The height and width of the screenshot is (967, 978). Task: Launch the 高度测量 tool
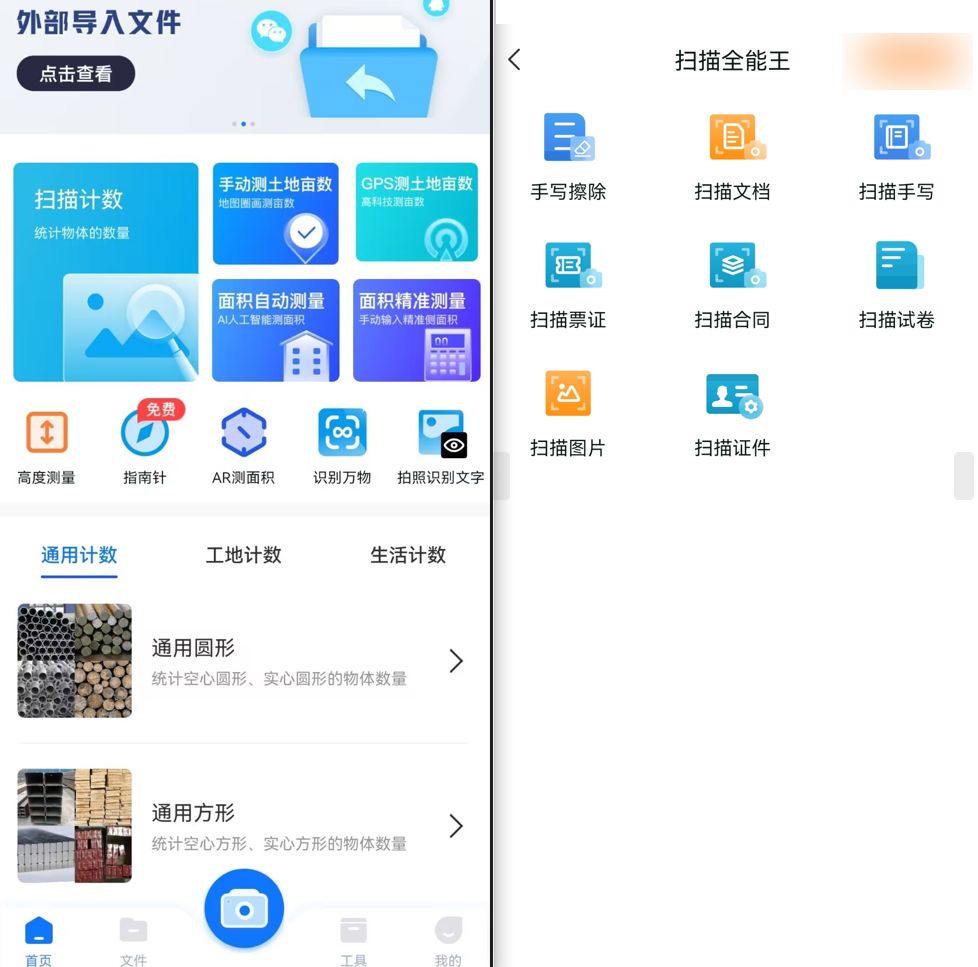coord(46,446)
